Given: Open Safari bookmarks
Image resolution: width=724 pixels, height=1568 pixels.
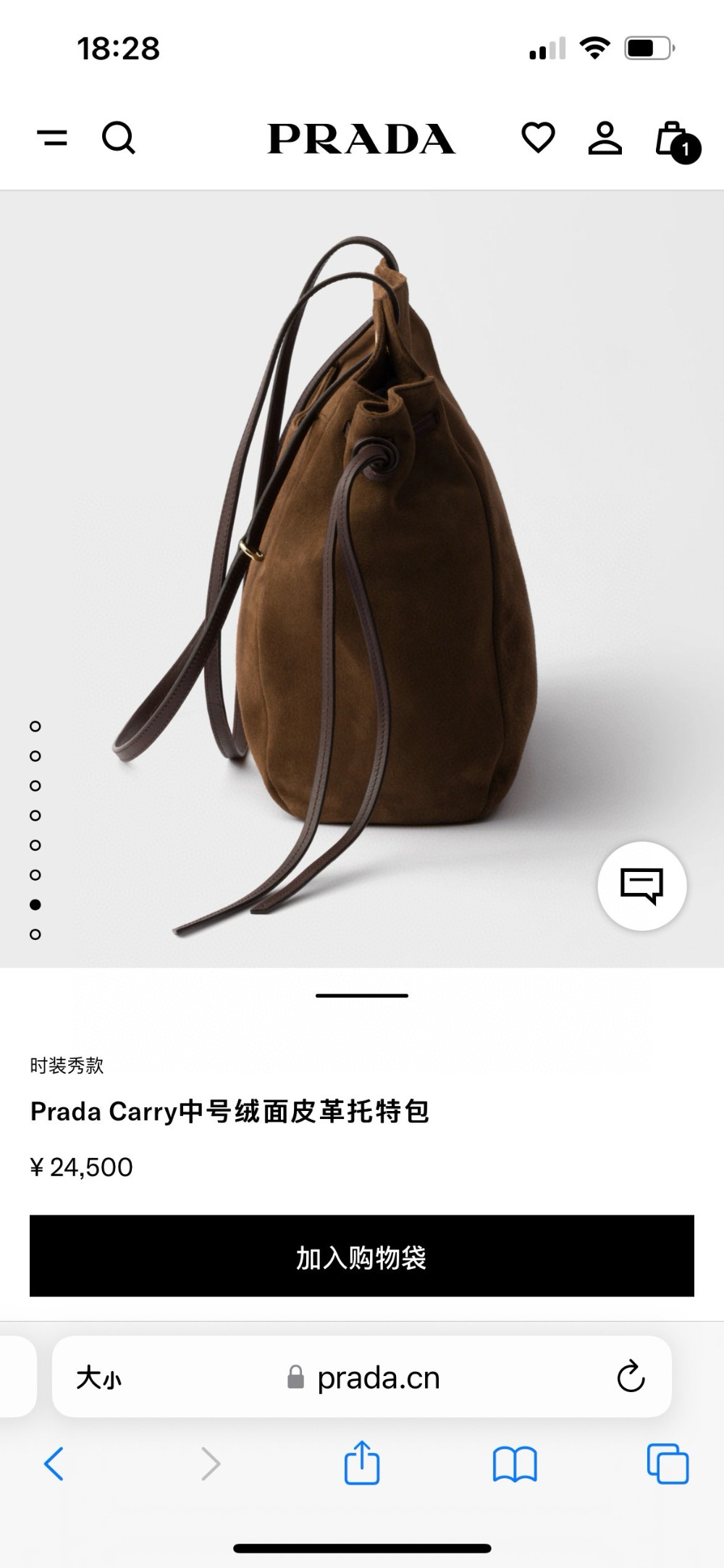Looking at the screenshot, I should (x=515, y=1464).
